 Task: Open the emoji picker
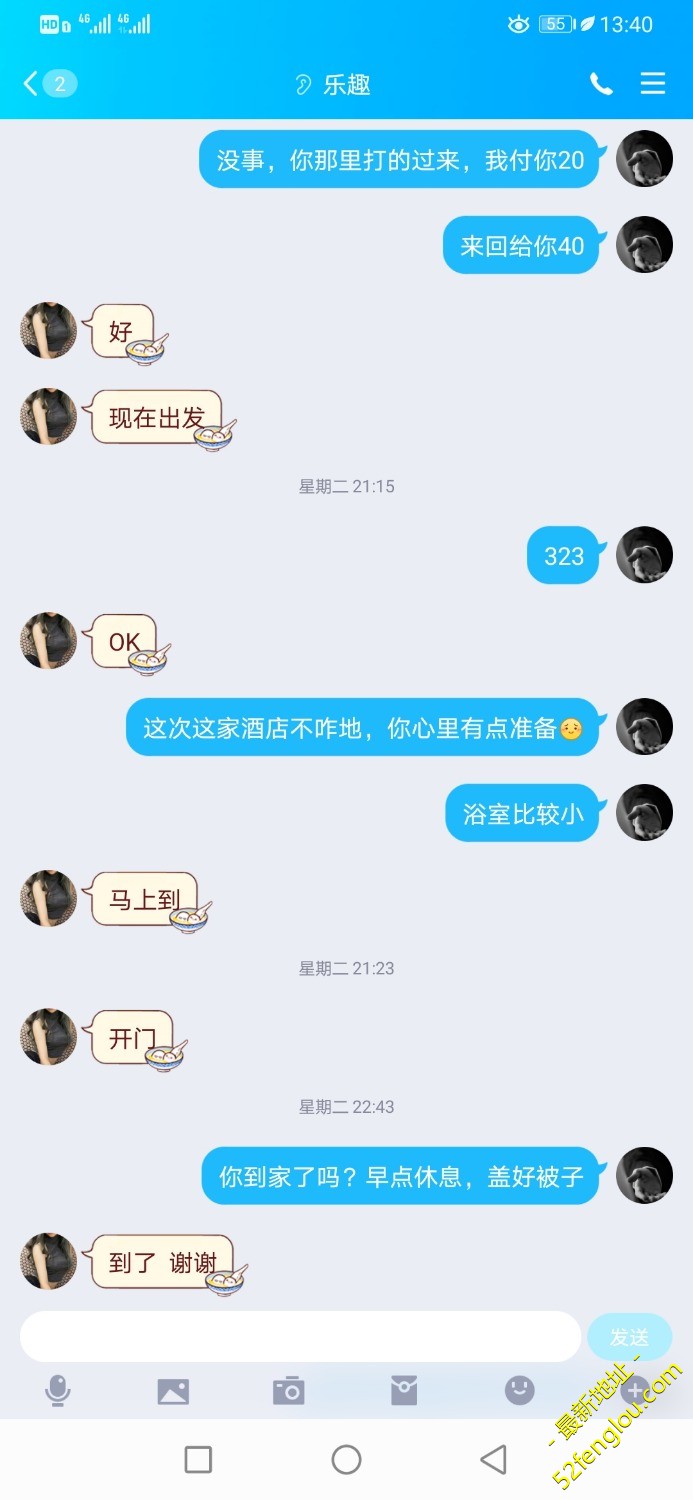(519, 1390)
